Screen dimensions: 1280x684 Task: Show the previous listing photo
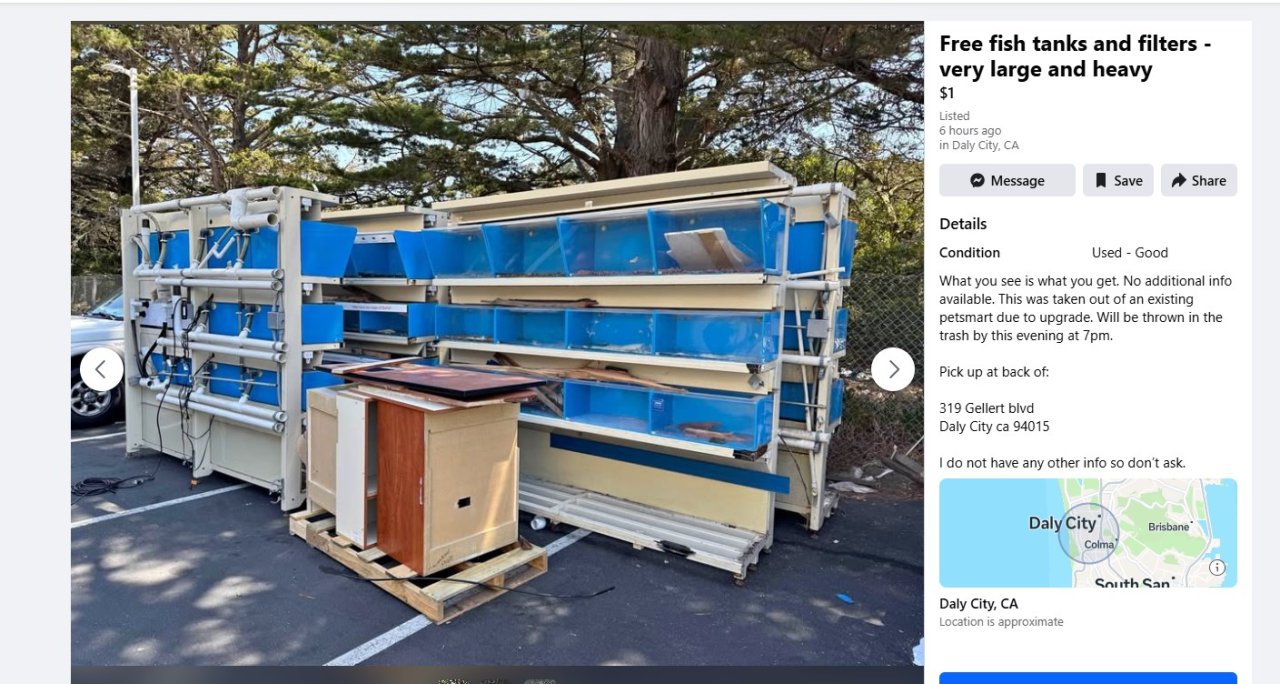pyautogui.click(x=101, y=369)
